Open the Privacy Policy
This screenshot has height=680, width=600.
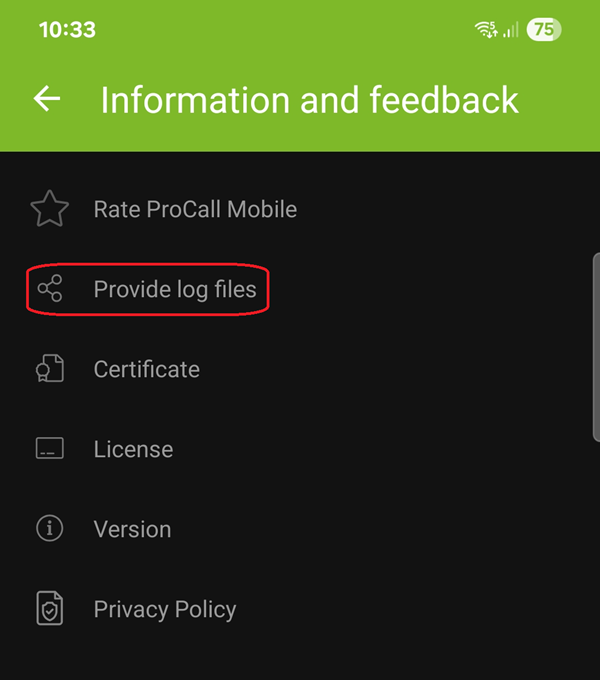(x=164, y=609)
